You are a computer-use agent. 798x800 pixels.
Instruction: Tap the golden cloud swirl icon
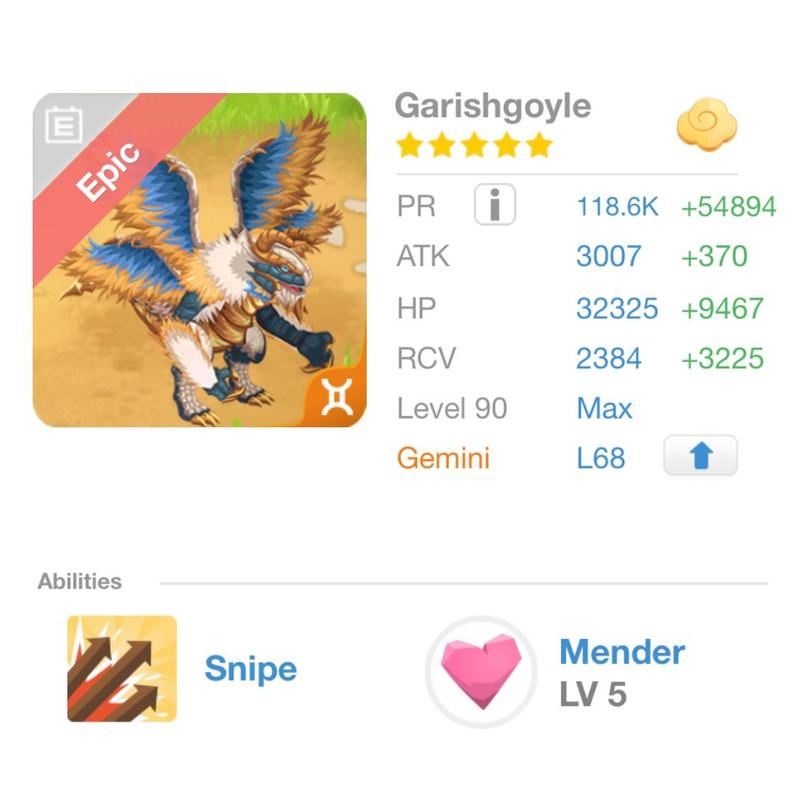(x=706, y=125)
